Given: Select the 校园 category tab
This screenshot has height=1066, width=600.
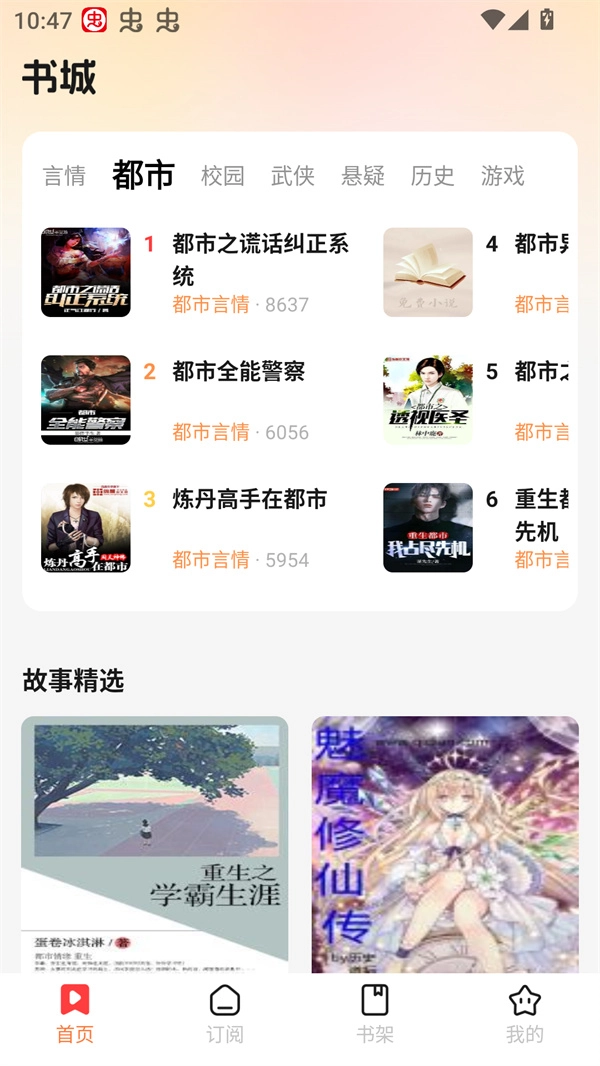Looking at the screenshot, I should click(x=222, y=176).
